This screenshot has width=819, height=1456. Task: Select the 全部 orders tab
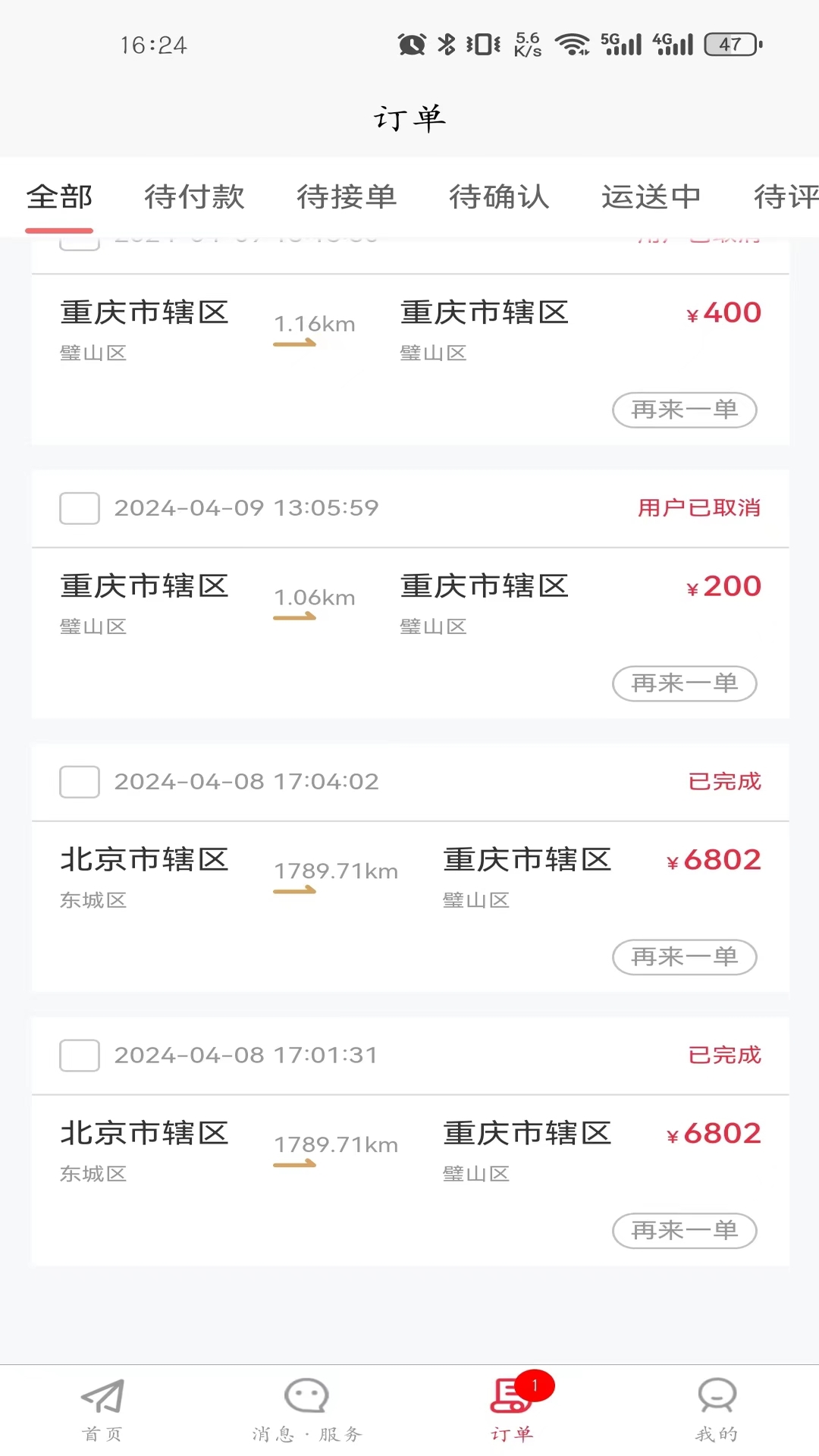pyautogui.click(x=59, y=197)
